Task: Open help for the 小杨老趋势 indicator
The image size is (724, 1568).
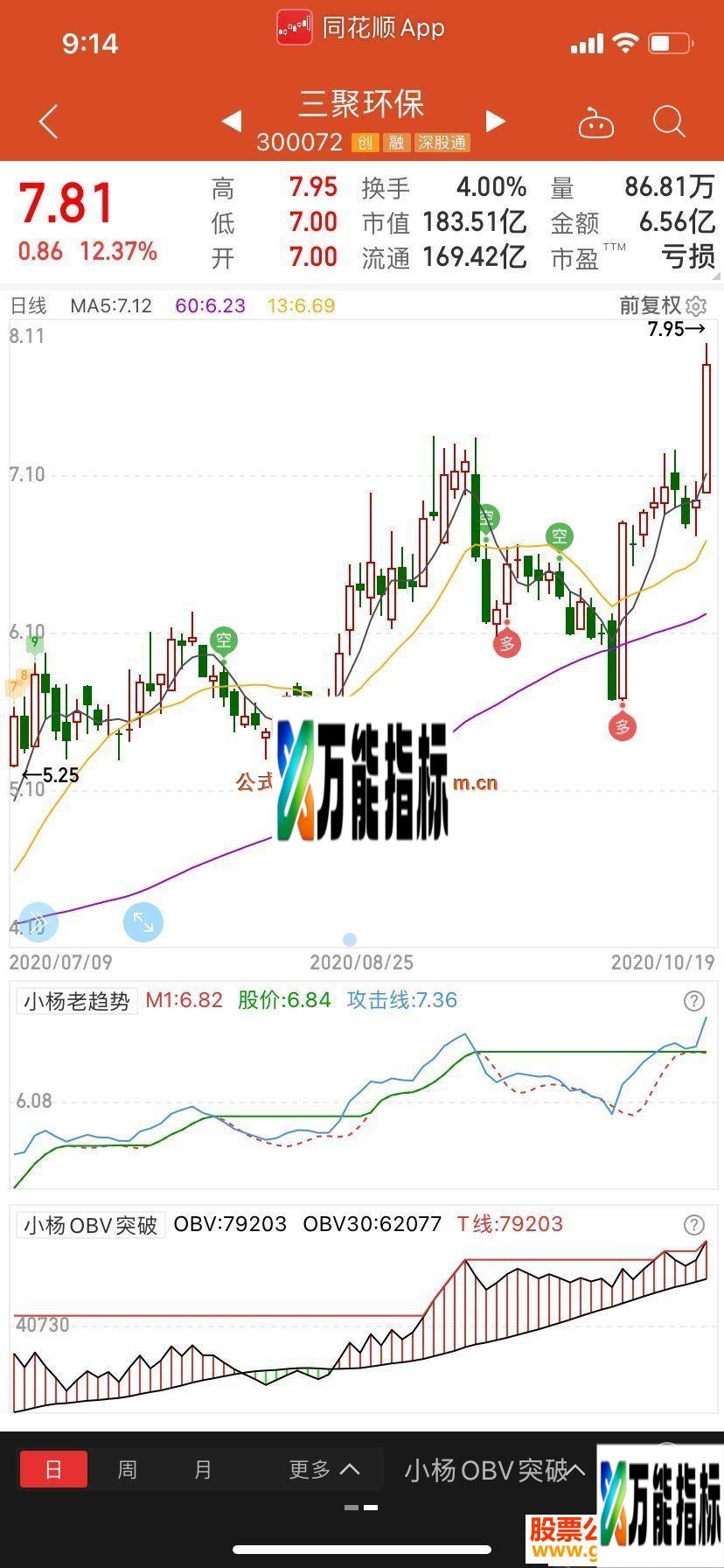Action: 693,998
